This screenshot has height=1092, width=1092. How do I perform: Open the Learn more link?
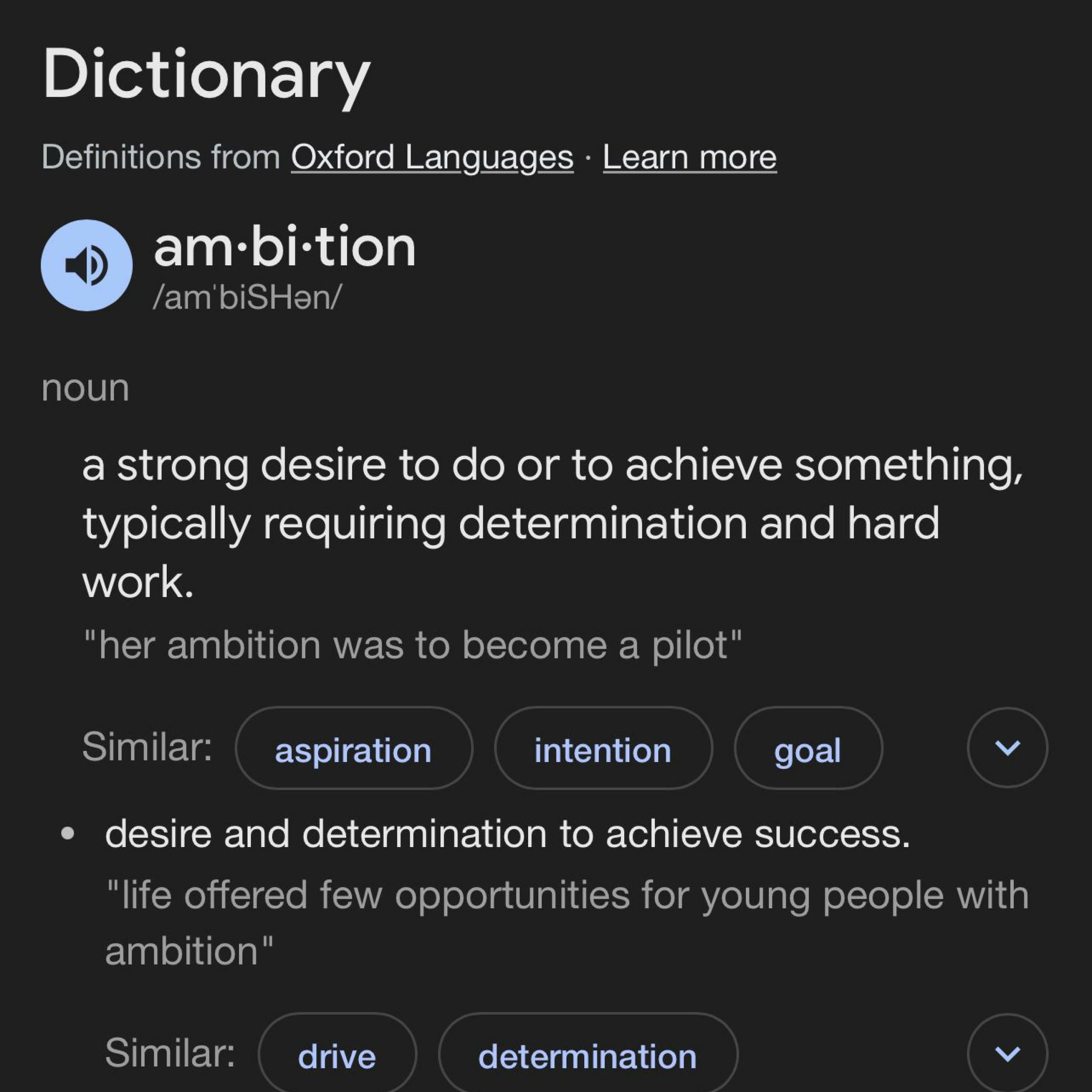pyautogui.click(x=689, y=157)
